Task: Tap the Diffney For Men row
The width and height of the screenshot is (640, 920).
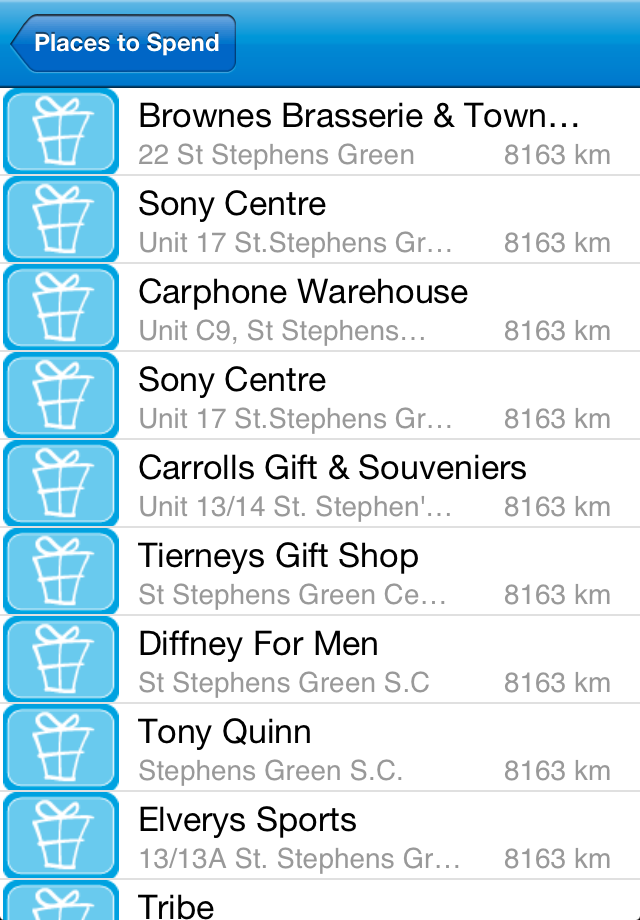Action: (360, 660)
